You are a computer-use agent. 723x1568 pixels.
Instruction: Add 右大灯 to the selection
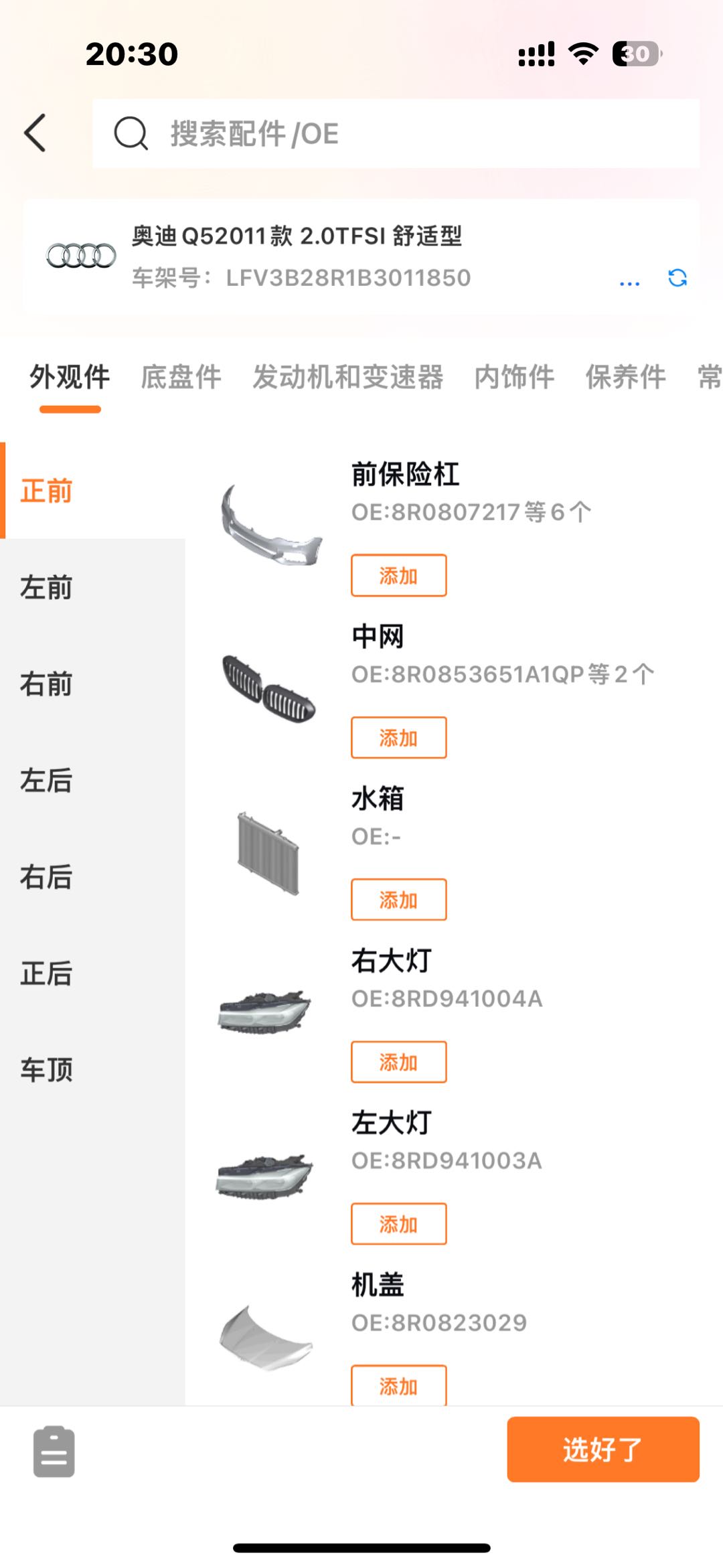(398, 1061)
